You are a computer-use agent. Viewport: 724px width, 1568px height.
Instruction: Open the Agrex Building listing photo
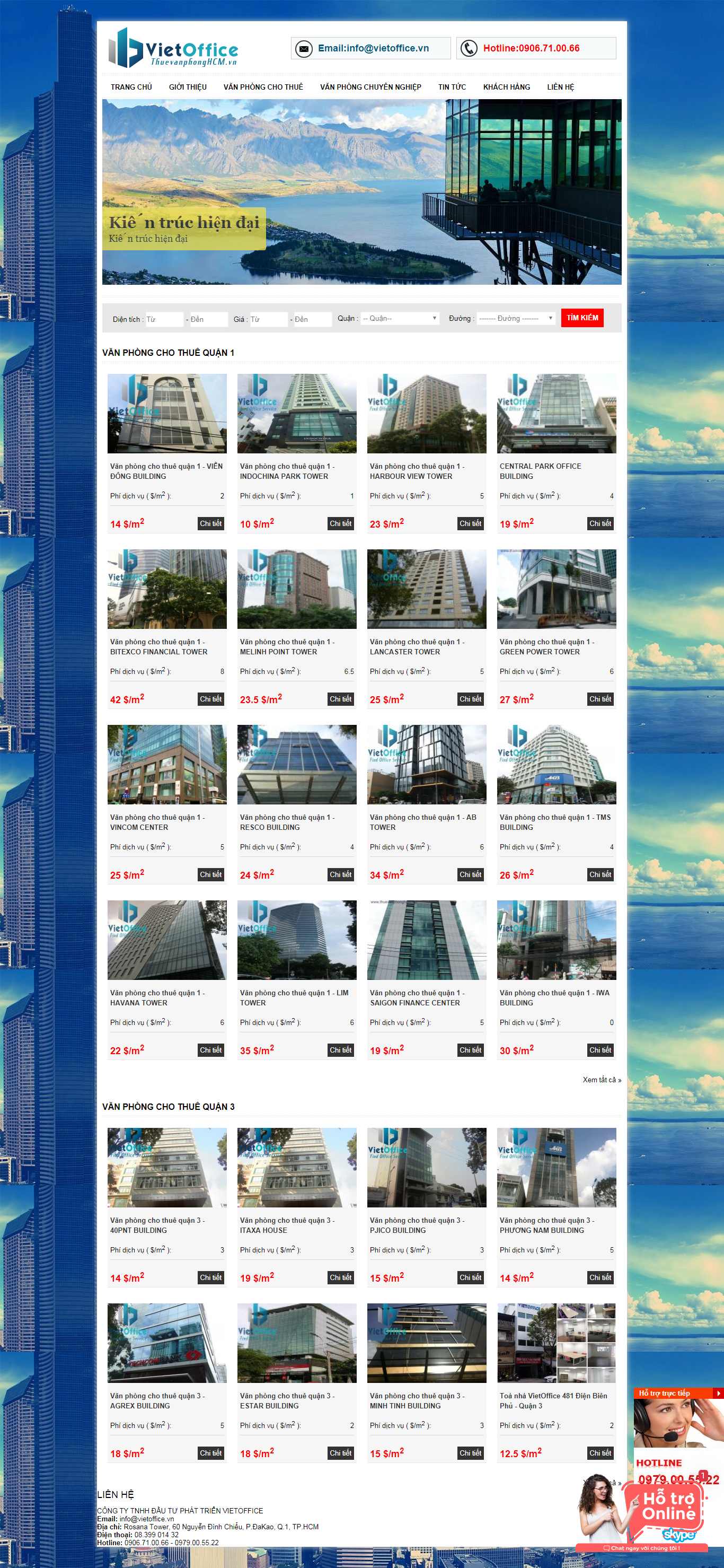[x=167, y=1342]
